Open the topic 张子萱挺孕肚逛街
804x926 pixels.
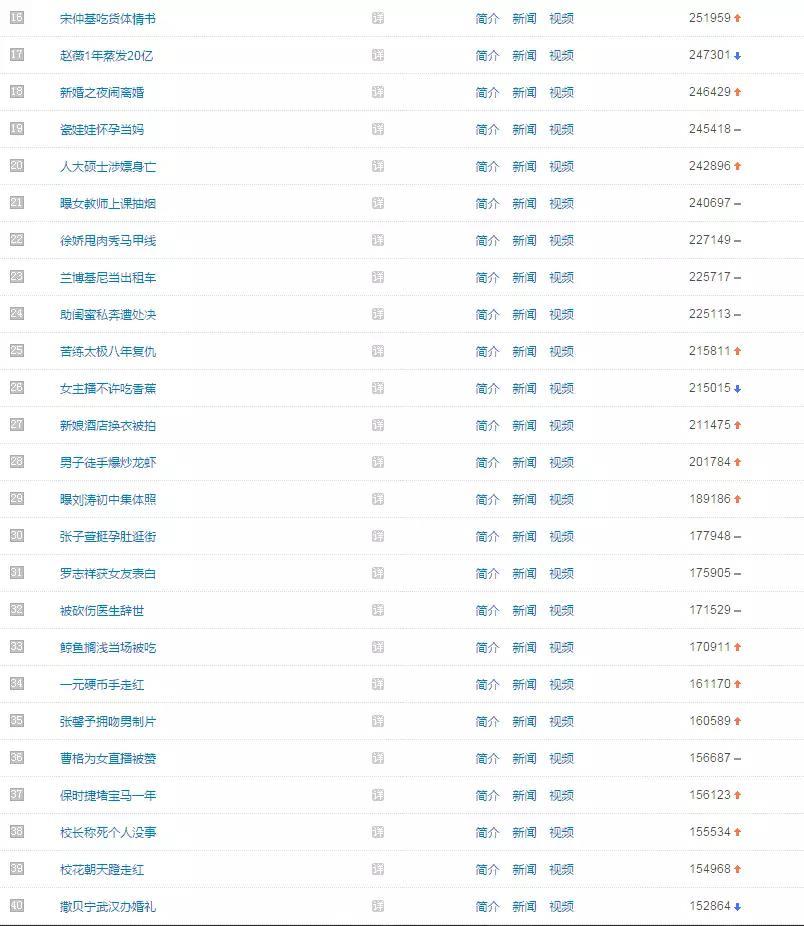tap(107, 536)
